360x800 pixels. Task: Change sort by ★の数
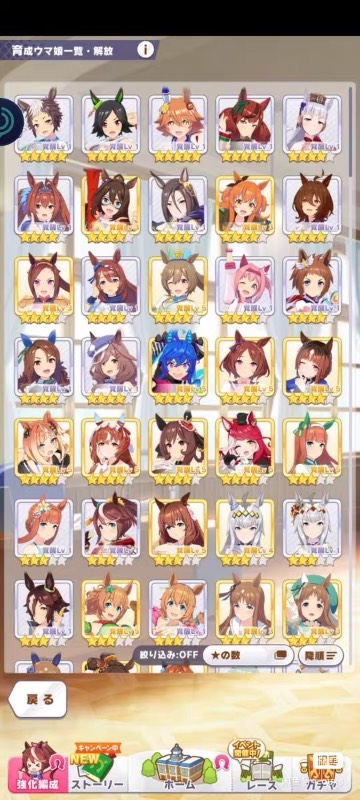point(248,655)
